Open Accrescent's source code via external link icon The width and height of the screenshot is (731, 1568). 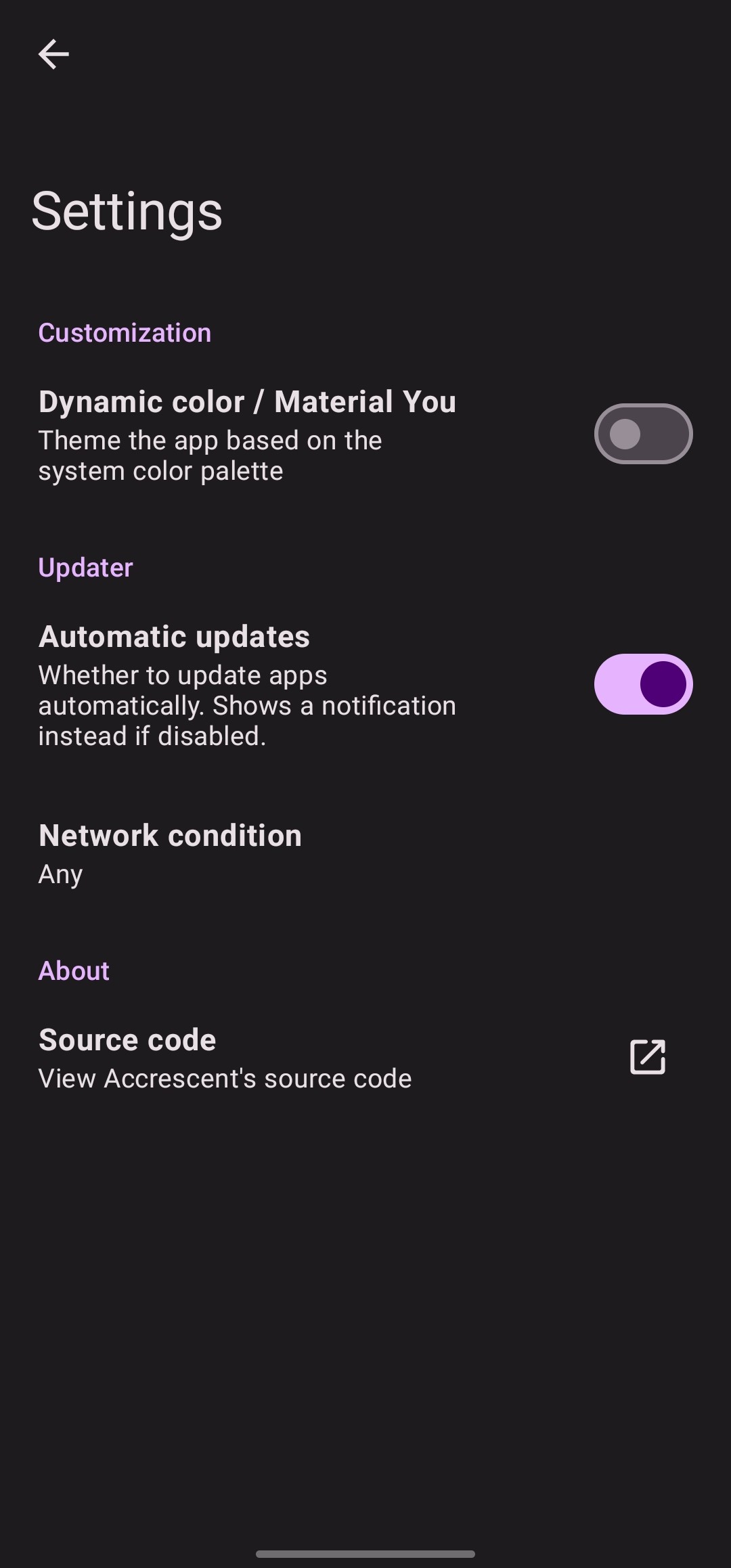(x=646, y=1056)
